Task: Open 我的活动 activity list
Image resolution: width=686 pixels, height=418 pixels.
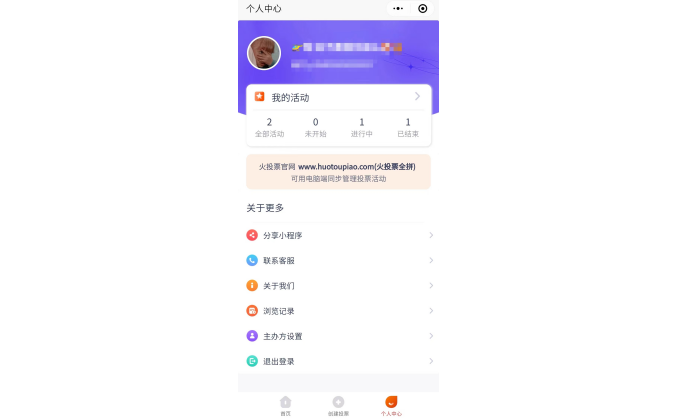Action: [x=338, y=97]
